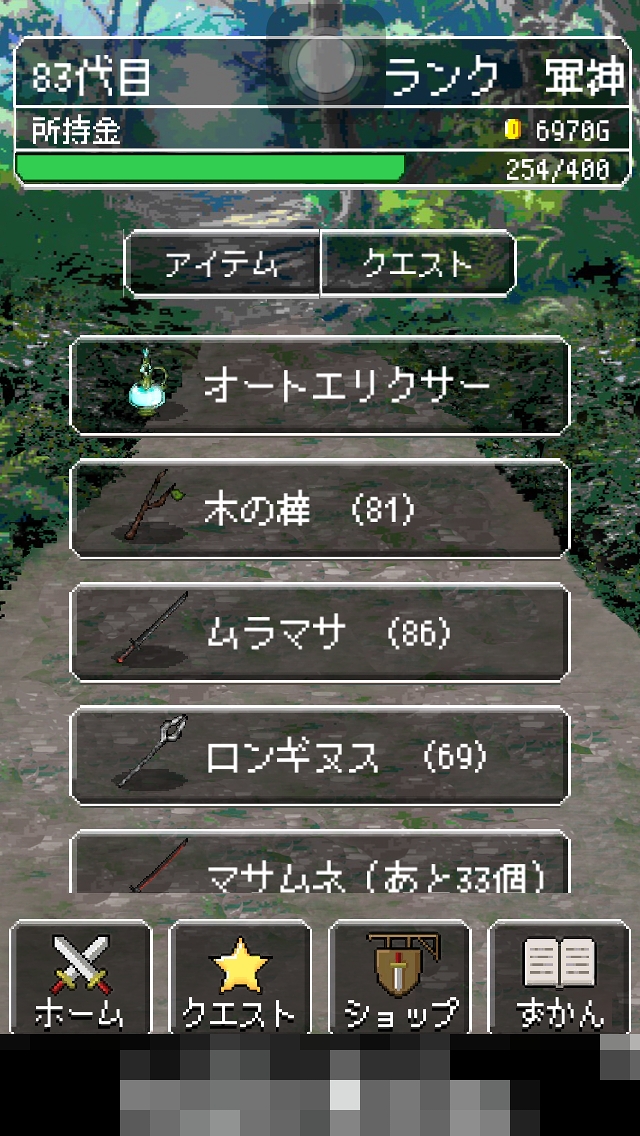Switch to the アイテム tab
640x1136 pixels.
point(223,264)
